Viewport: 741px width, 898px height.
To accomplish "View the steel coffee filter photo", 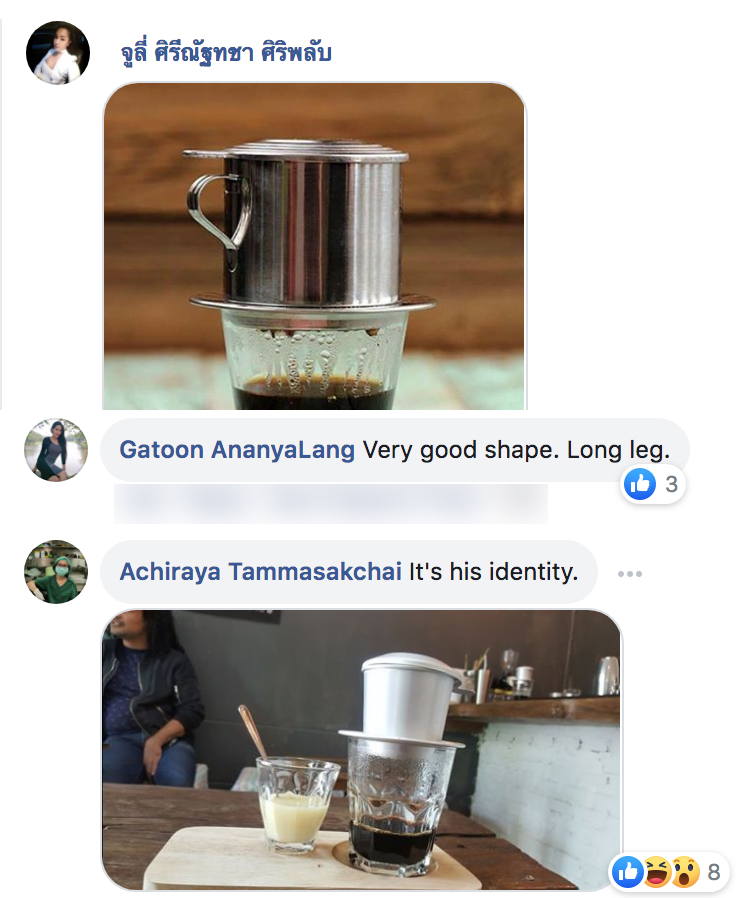I will click(314, 246).
